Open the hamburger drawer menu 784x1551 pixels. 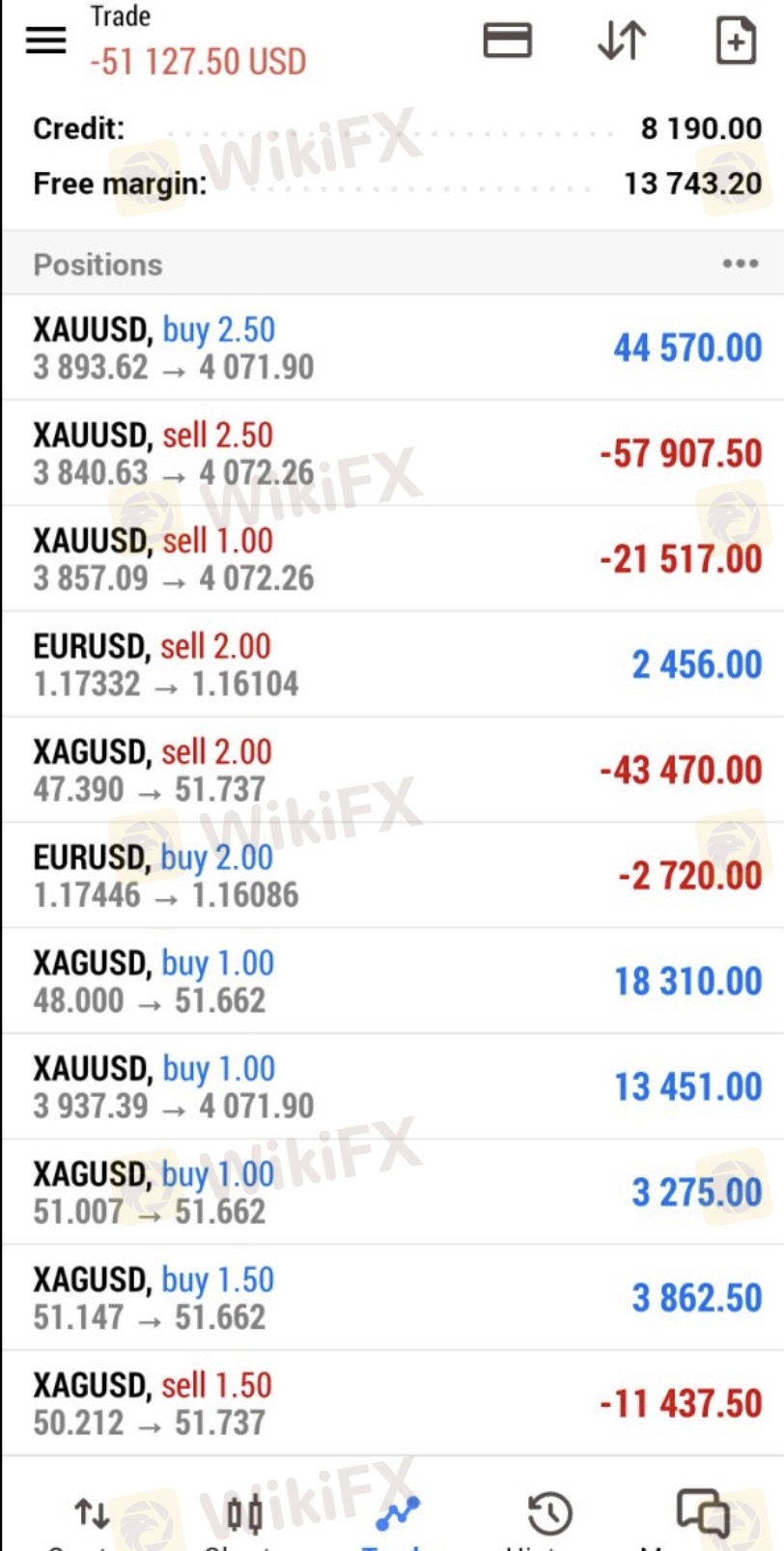click(x=45, y=41)
